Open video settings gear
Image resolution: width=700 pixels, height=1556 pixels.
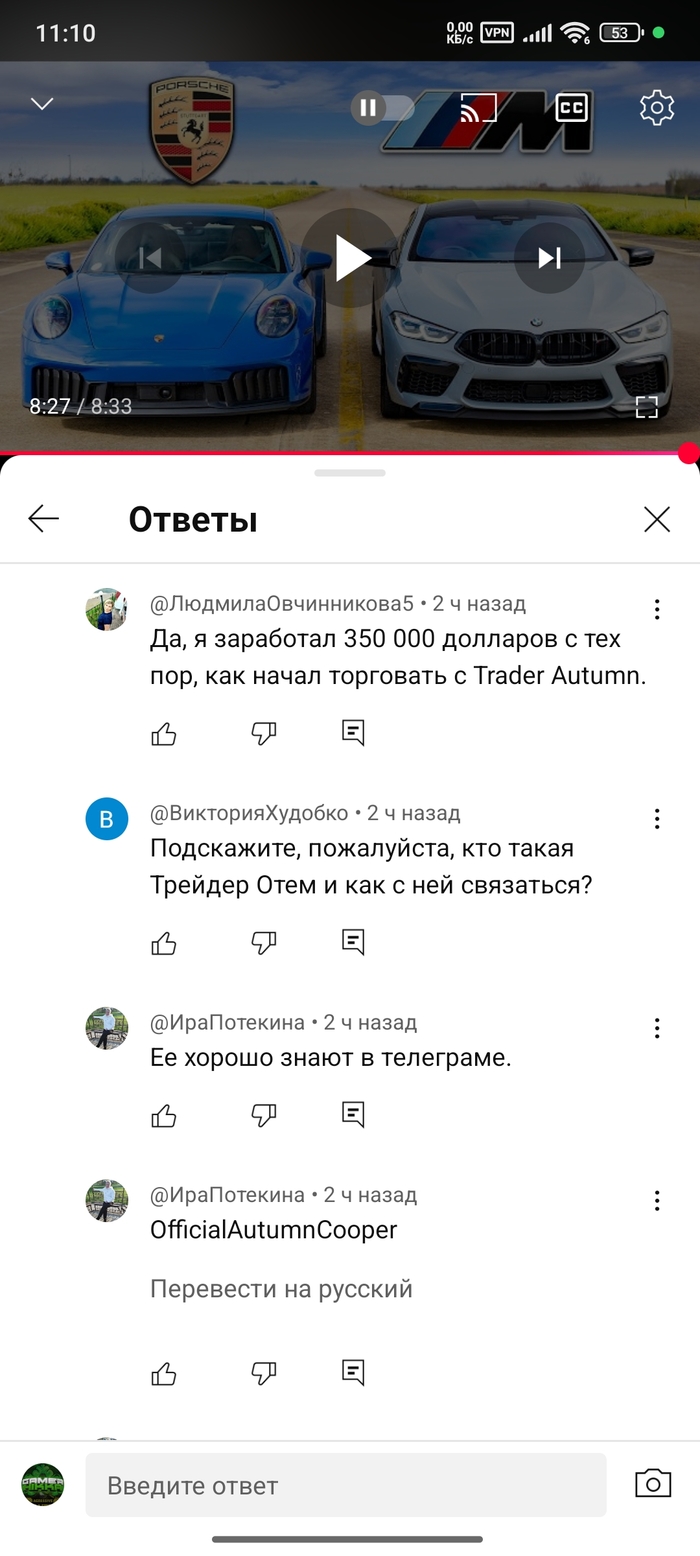[657, 108]
